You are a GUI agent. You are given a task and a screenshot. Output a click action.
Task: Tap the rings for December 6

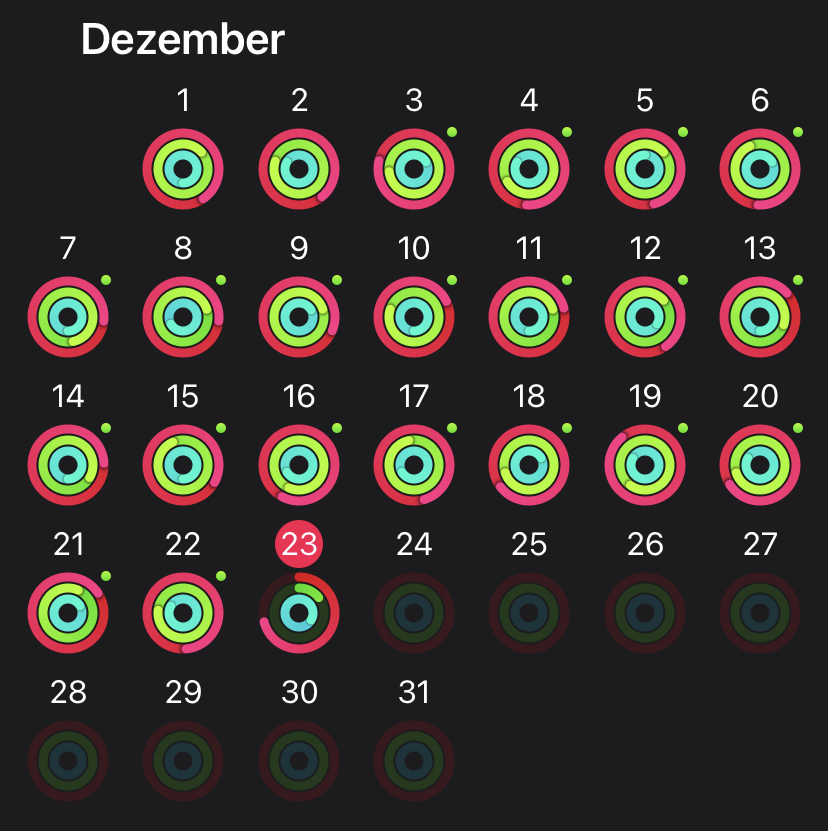(760, 169)
